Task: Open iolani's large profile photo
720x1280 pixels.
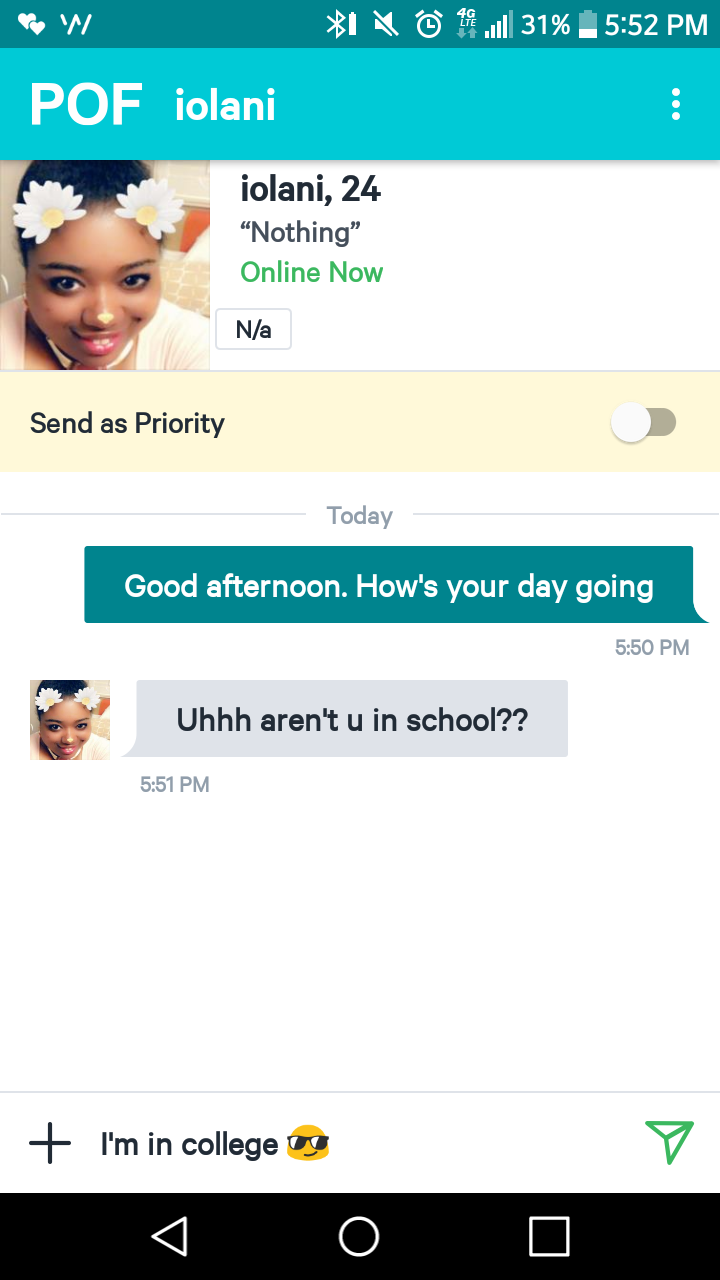Action: pyautogui.click(x=104, y=265)
